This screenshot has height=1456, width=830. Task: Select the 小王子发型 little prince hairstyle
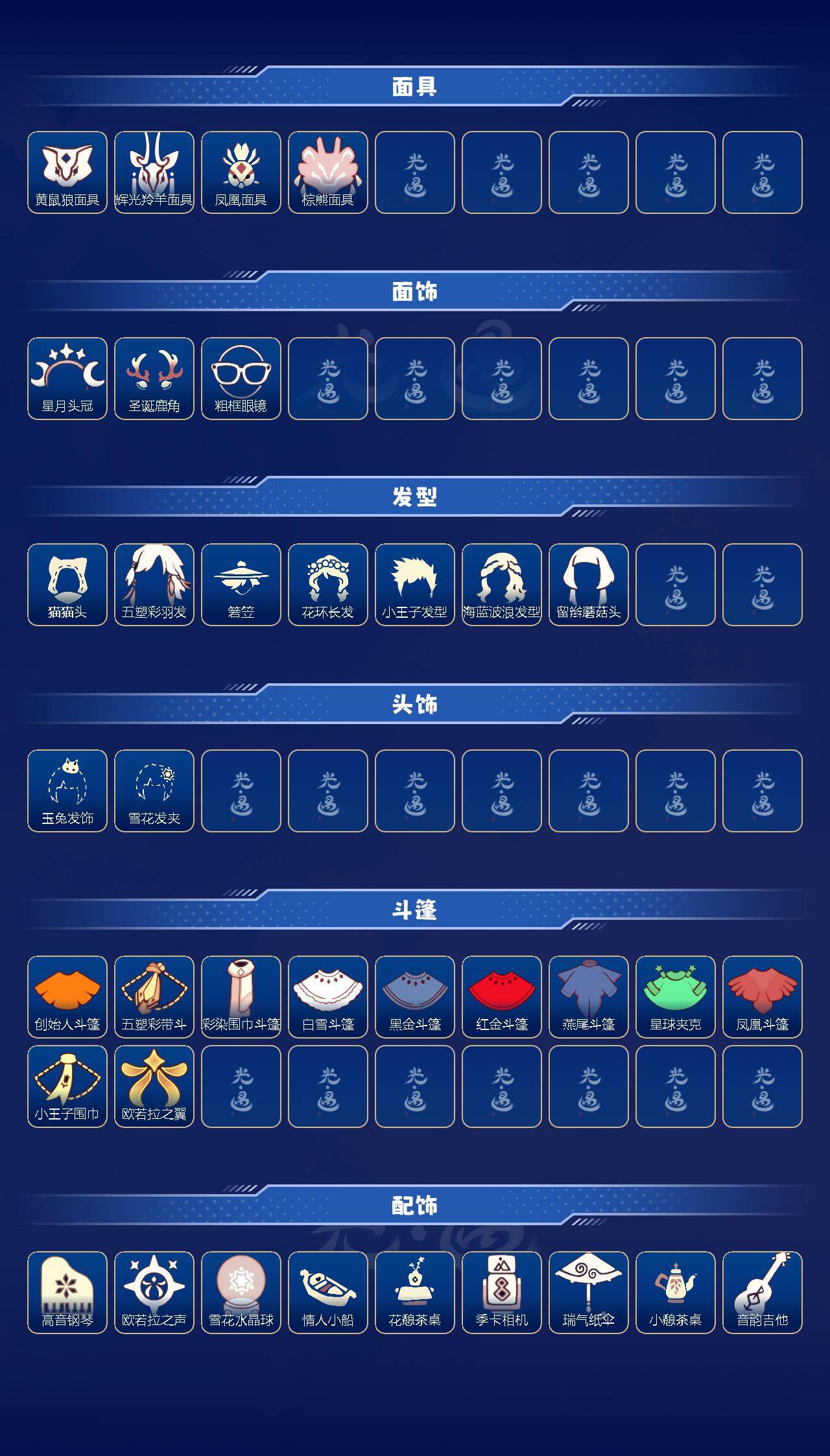click(416, 582)
